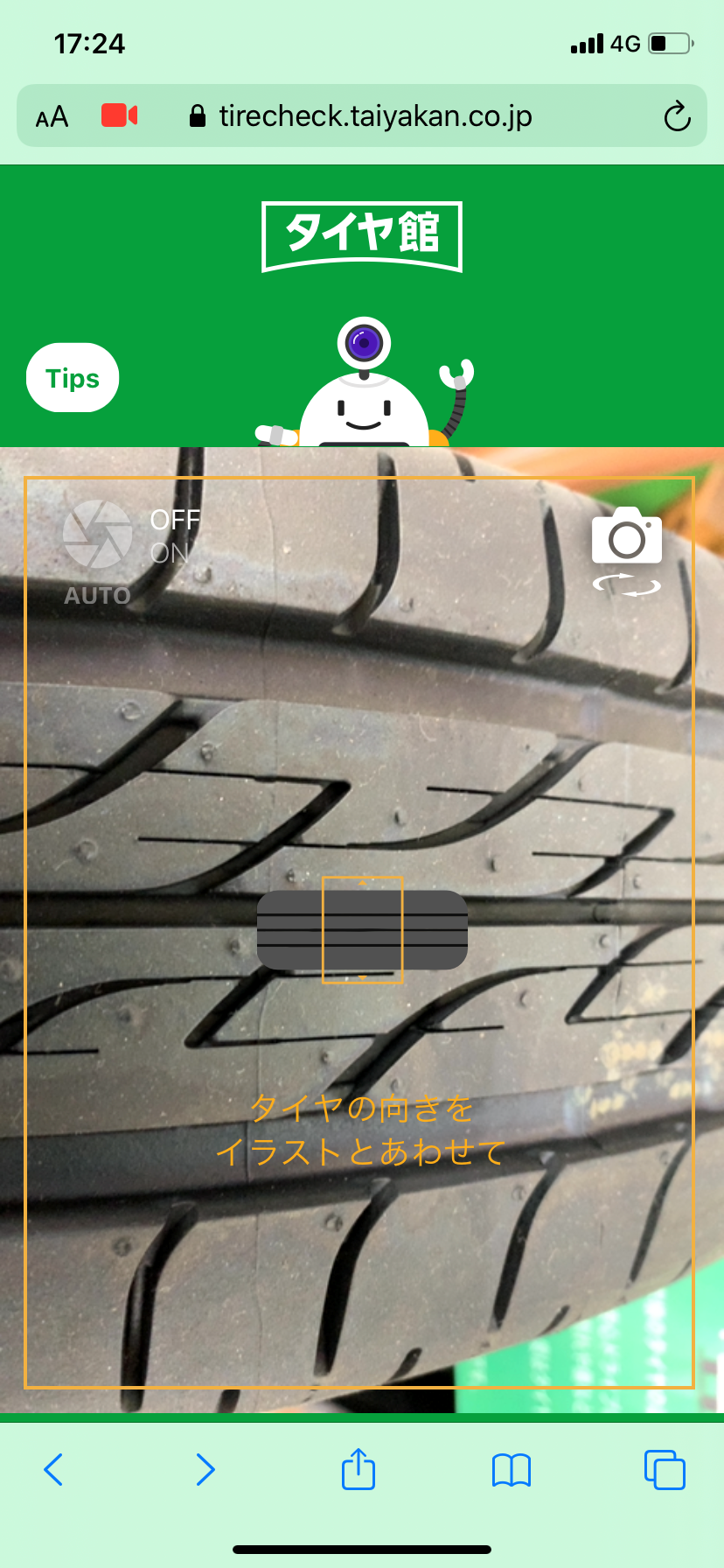Screen dimensions: 724x1568
Task: Open the Tips button
Action: tap(73, 378)
